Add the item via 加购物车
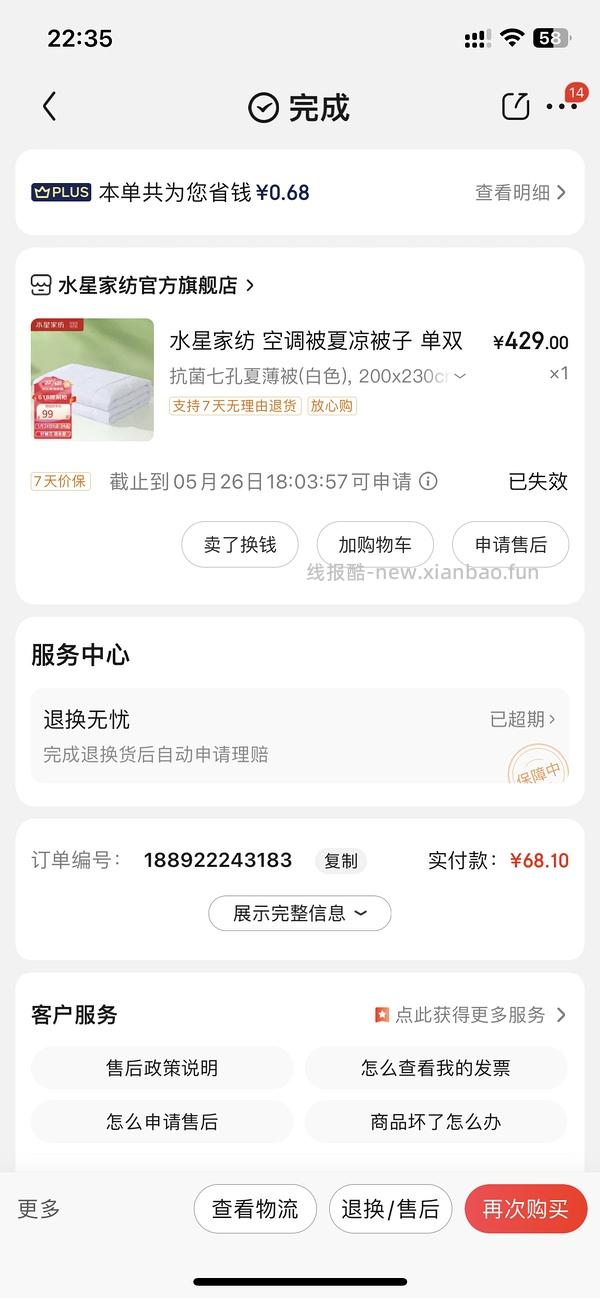Screen dimensions: 600x1298 pyautogui.click(x=375, y=545)
